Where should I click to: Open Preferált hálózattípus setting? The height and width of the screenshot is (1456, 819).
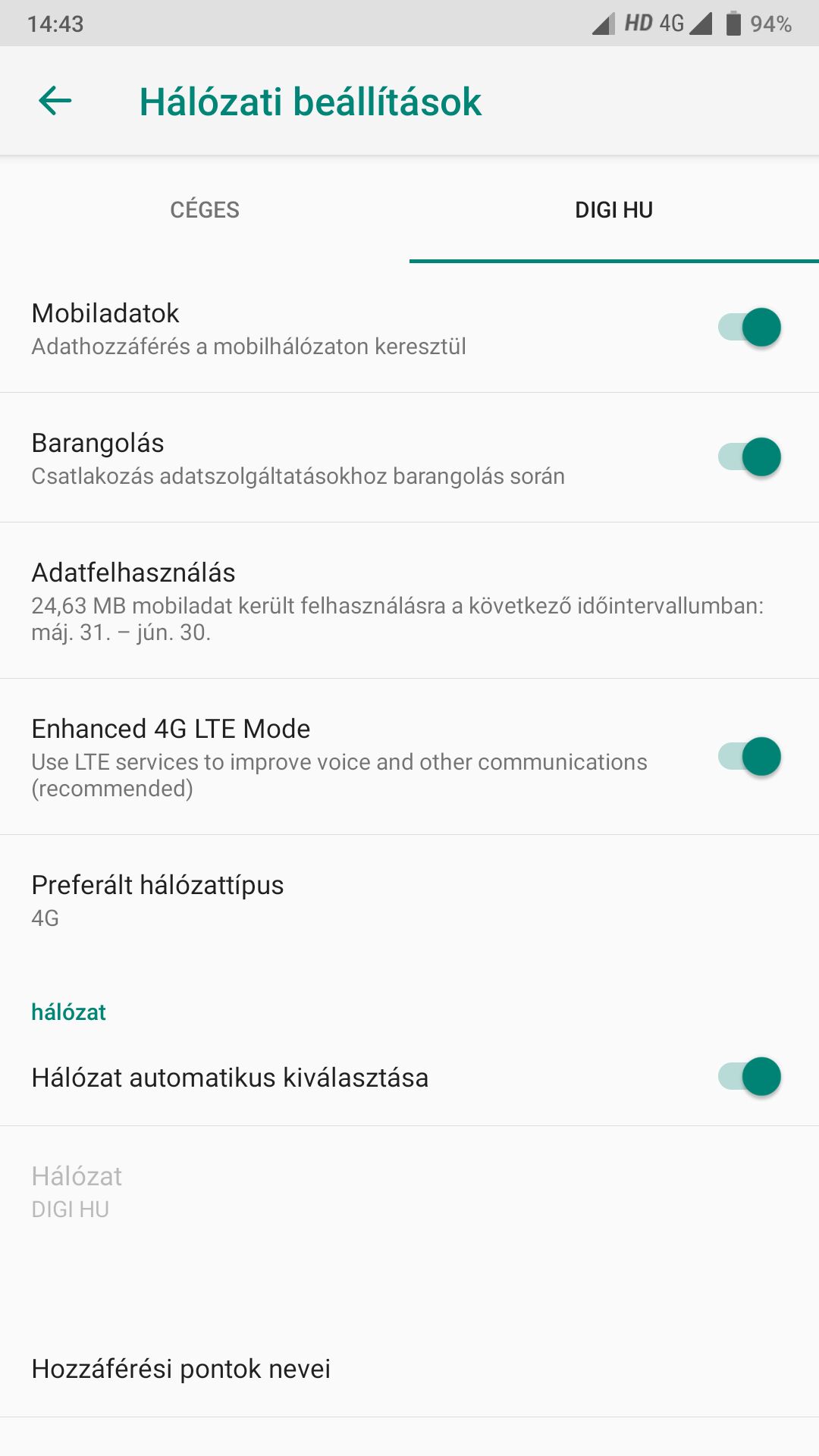409,900
